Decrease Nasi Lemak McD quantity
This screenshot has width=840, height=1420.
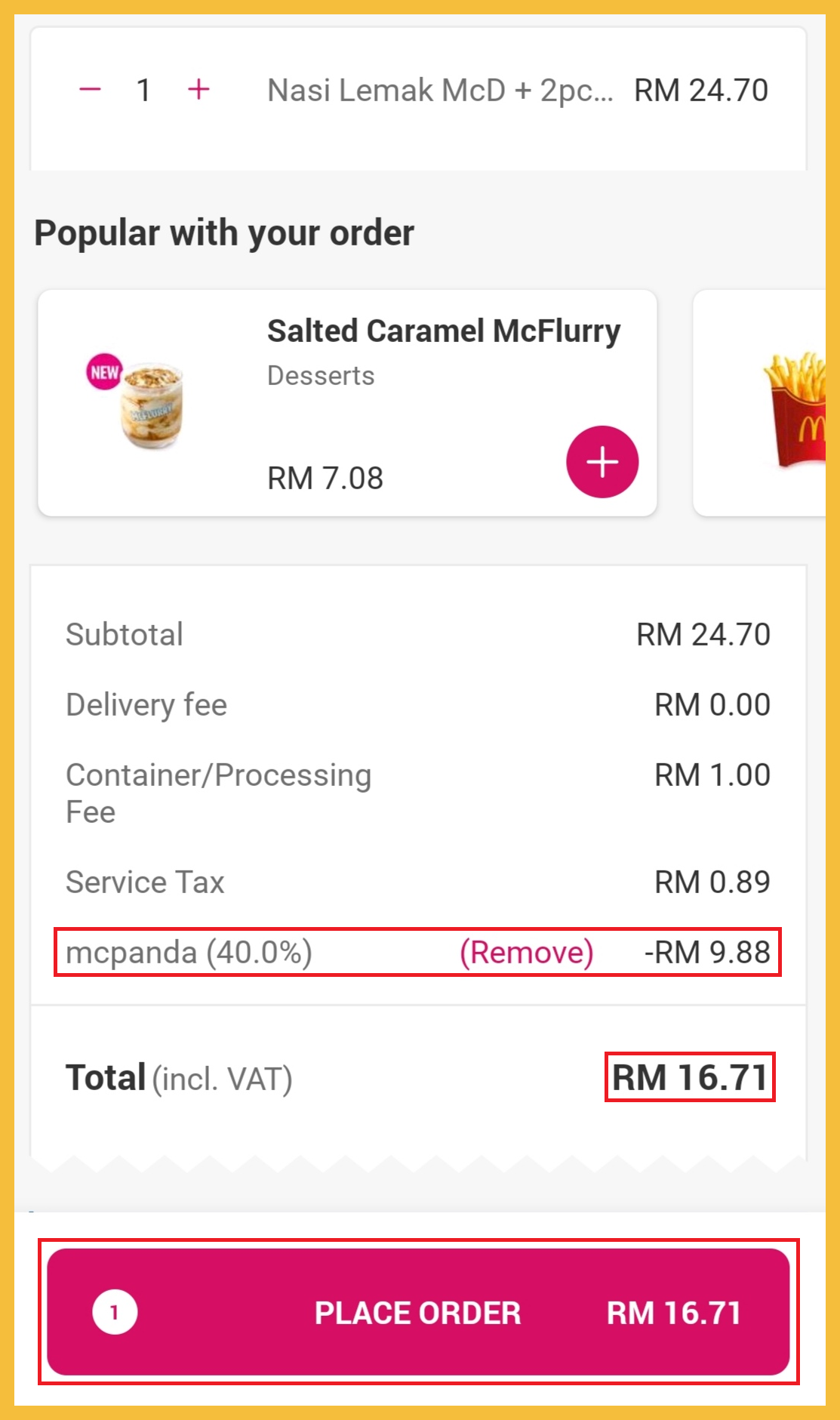click(x=90, y=90)
